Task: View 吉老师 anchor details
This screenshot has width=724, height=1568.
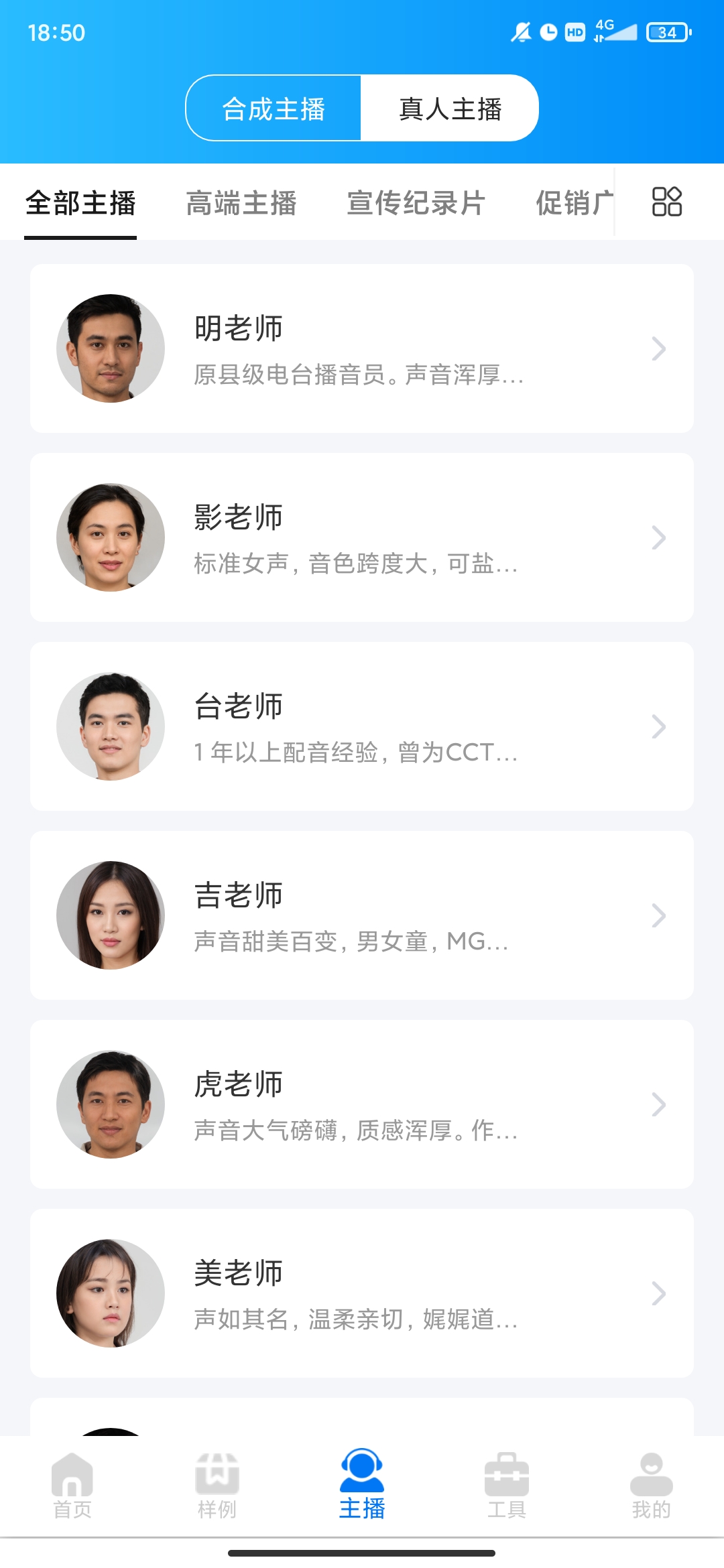Action: pos(362,915)
